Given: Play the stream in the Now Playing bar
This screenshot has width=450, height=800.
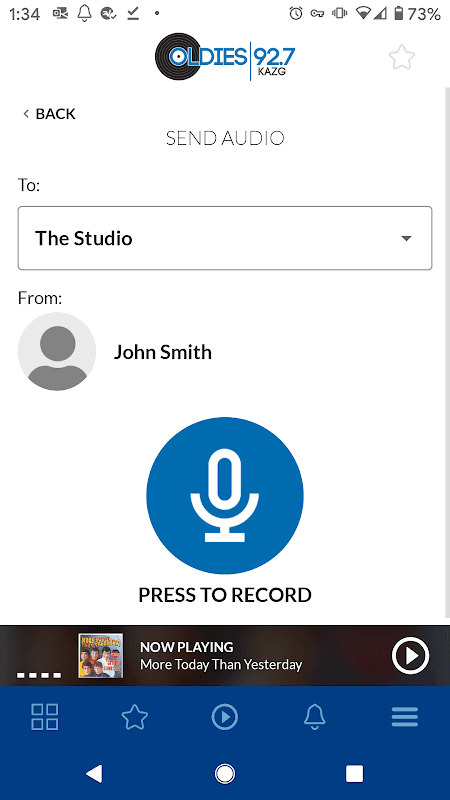Looking at the screenshot, I should pos(411,656).
